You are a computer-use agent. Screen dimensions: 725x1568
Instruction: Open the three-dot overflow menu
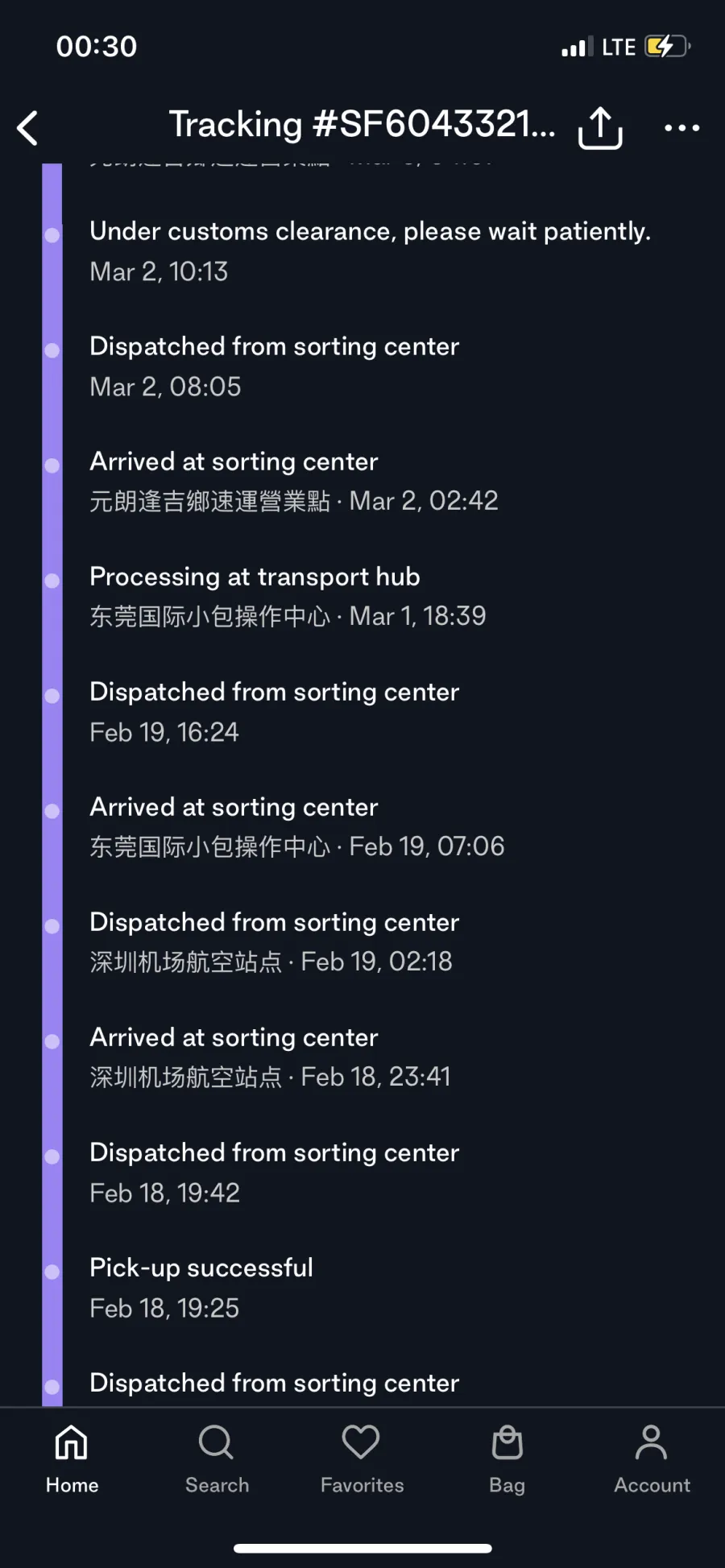click(x=681, y=128)
